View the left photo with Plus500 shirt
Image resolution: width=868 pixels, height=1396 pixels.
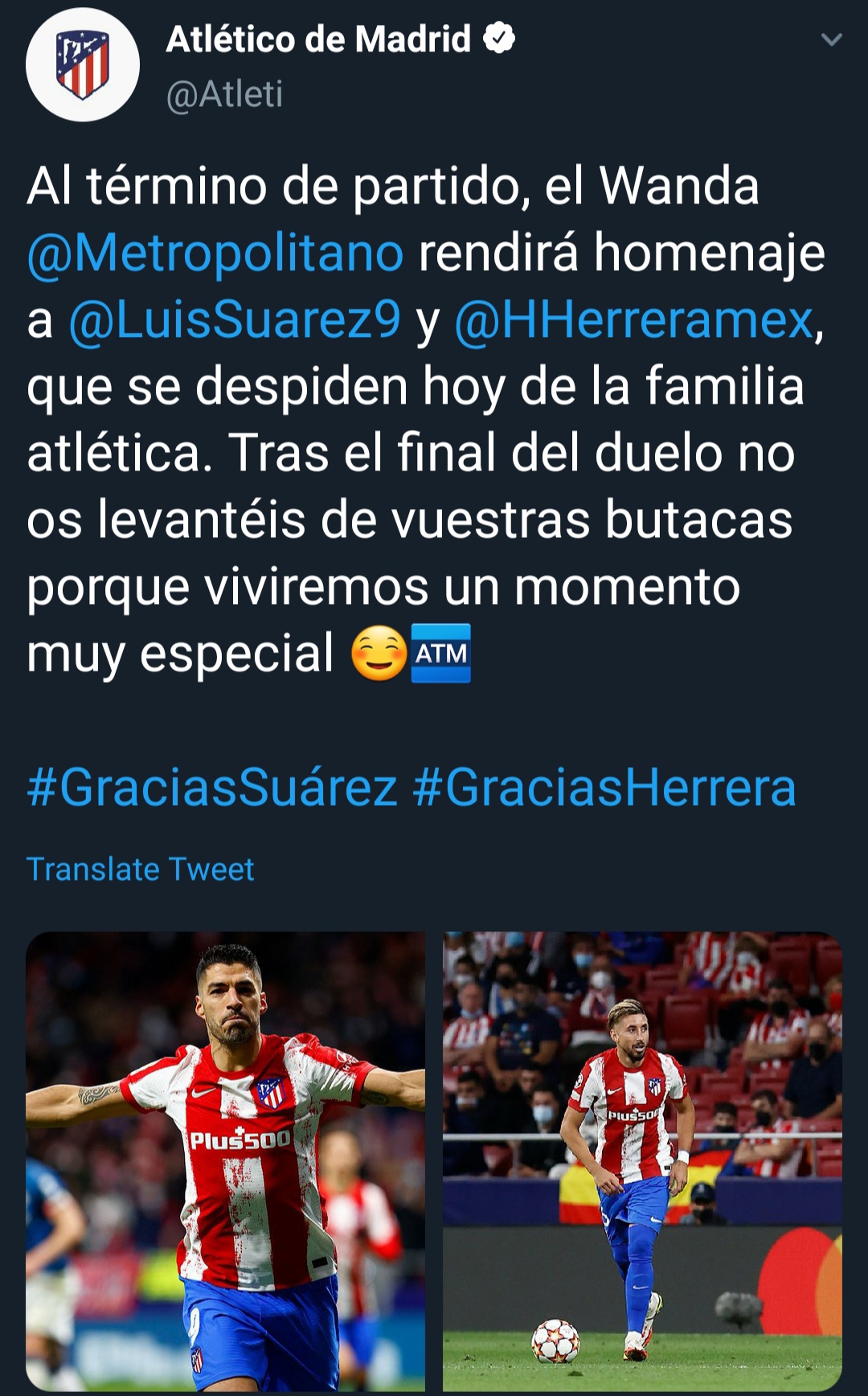[x=226, y=1161]
